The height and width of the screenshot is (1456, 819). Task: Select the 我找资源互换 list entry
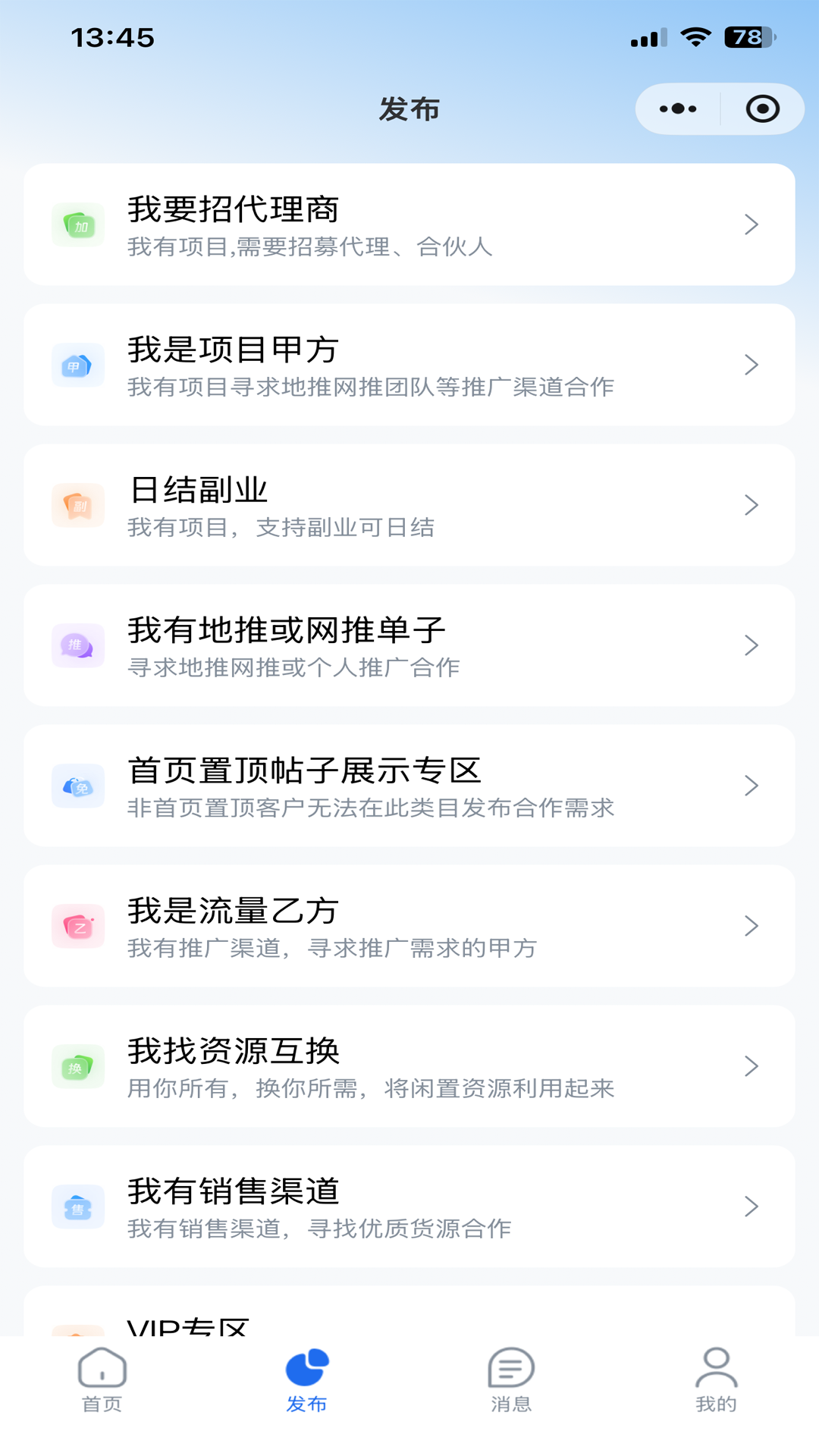(409, 1066)
